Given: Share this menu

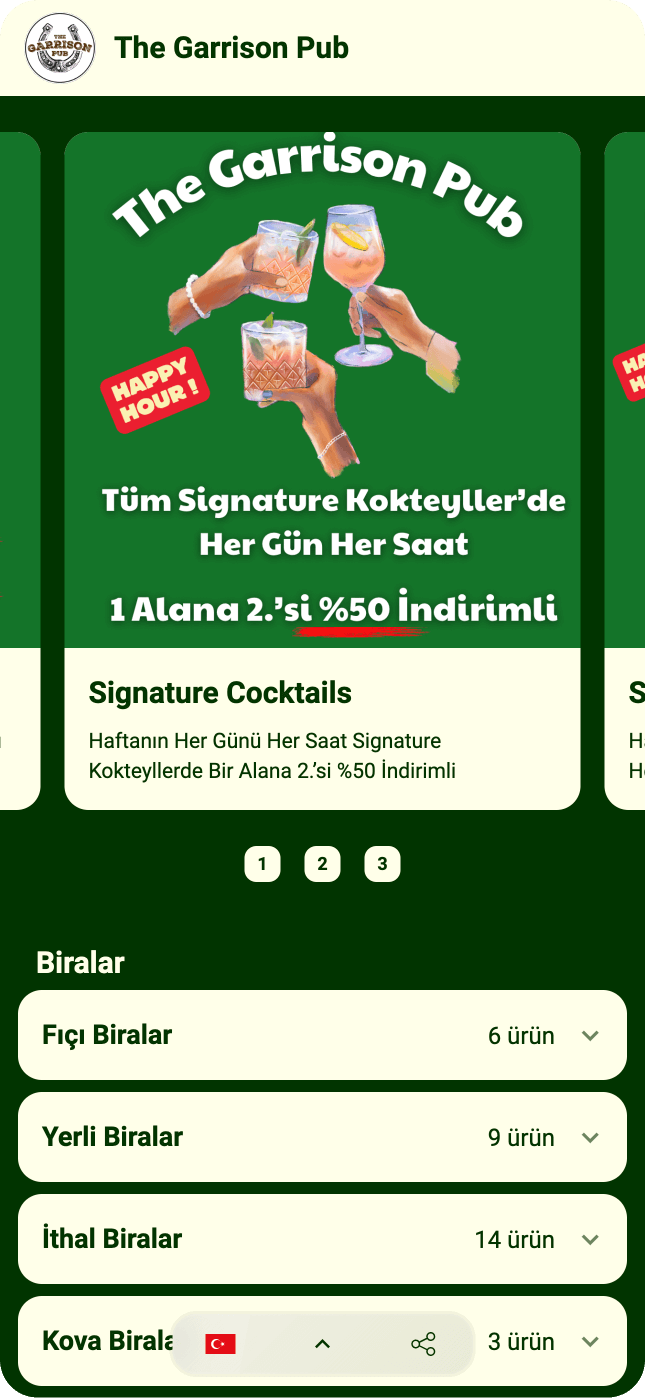Looking at the screenshot, I should pos(423,1344).
